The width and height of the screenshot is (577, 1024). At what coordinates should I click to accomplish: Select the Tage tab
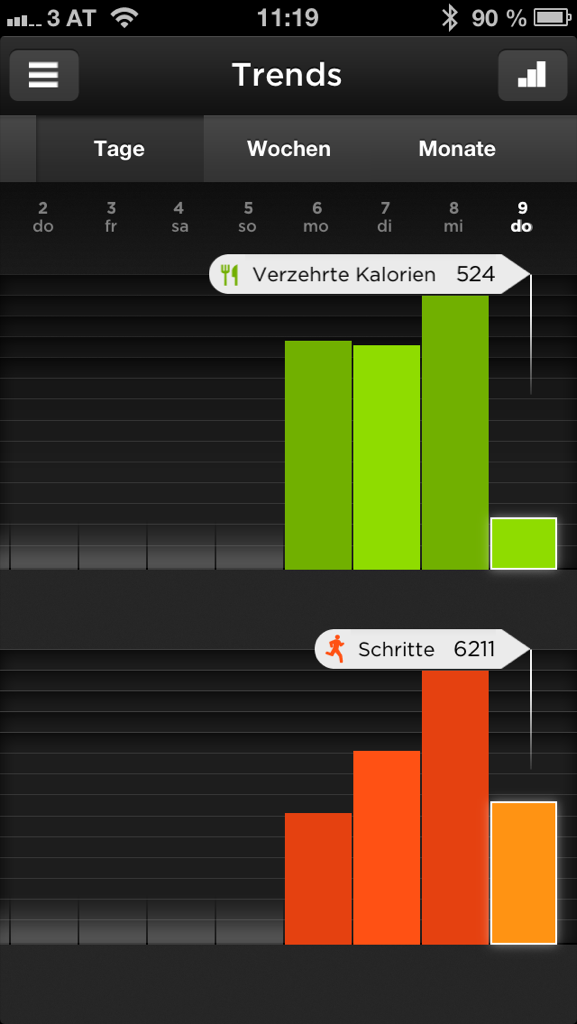[119, 149]
